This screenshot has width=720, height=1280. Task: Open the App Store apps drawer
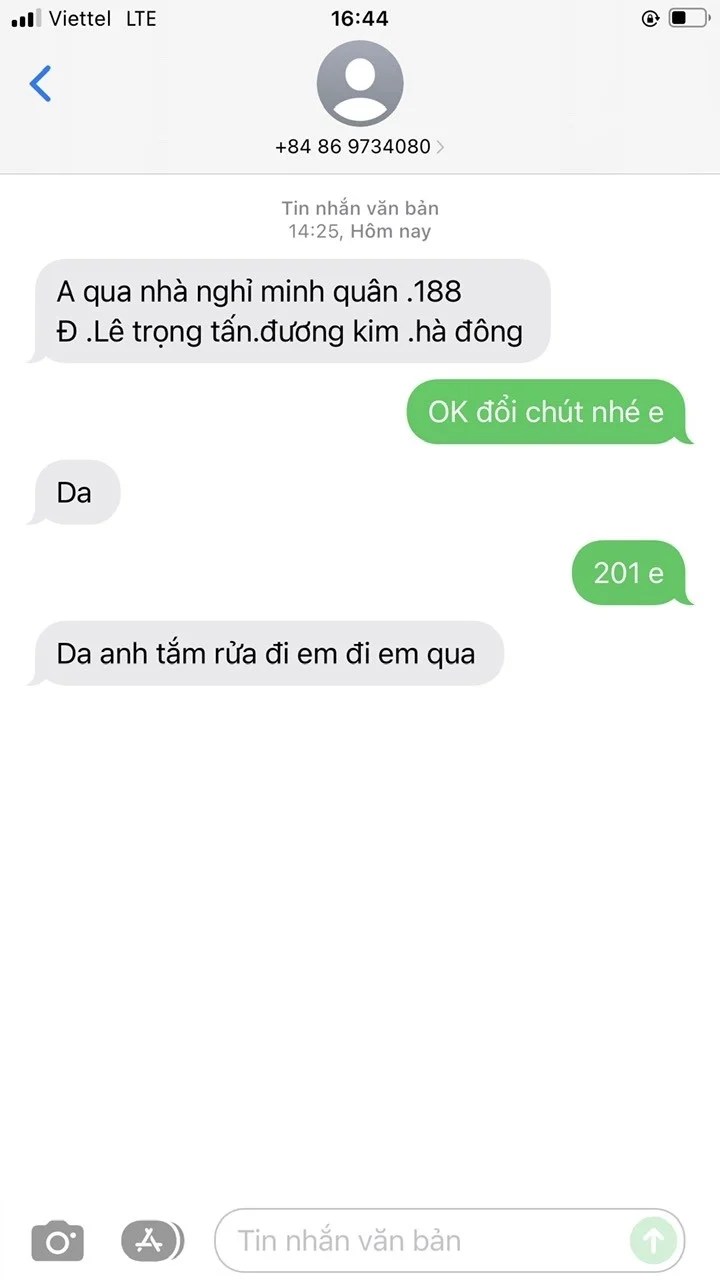[152, 1241]
